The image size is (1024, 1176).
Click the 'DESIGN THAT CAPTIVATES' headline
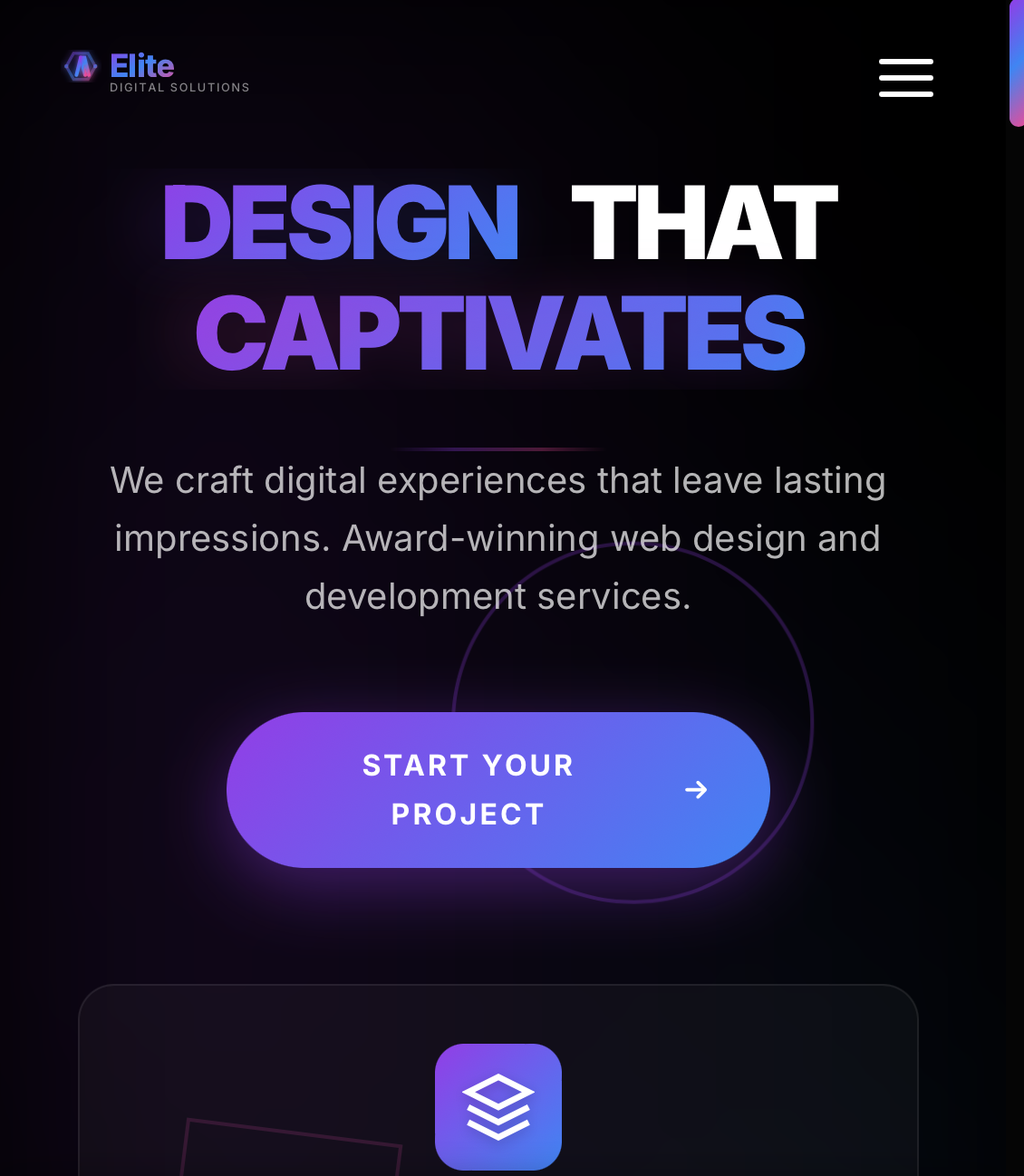click(499, 276)
